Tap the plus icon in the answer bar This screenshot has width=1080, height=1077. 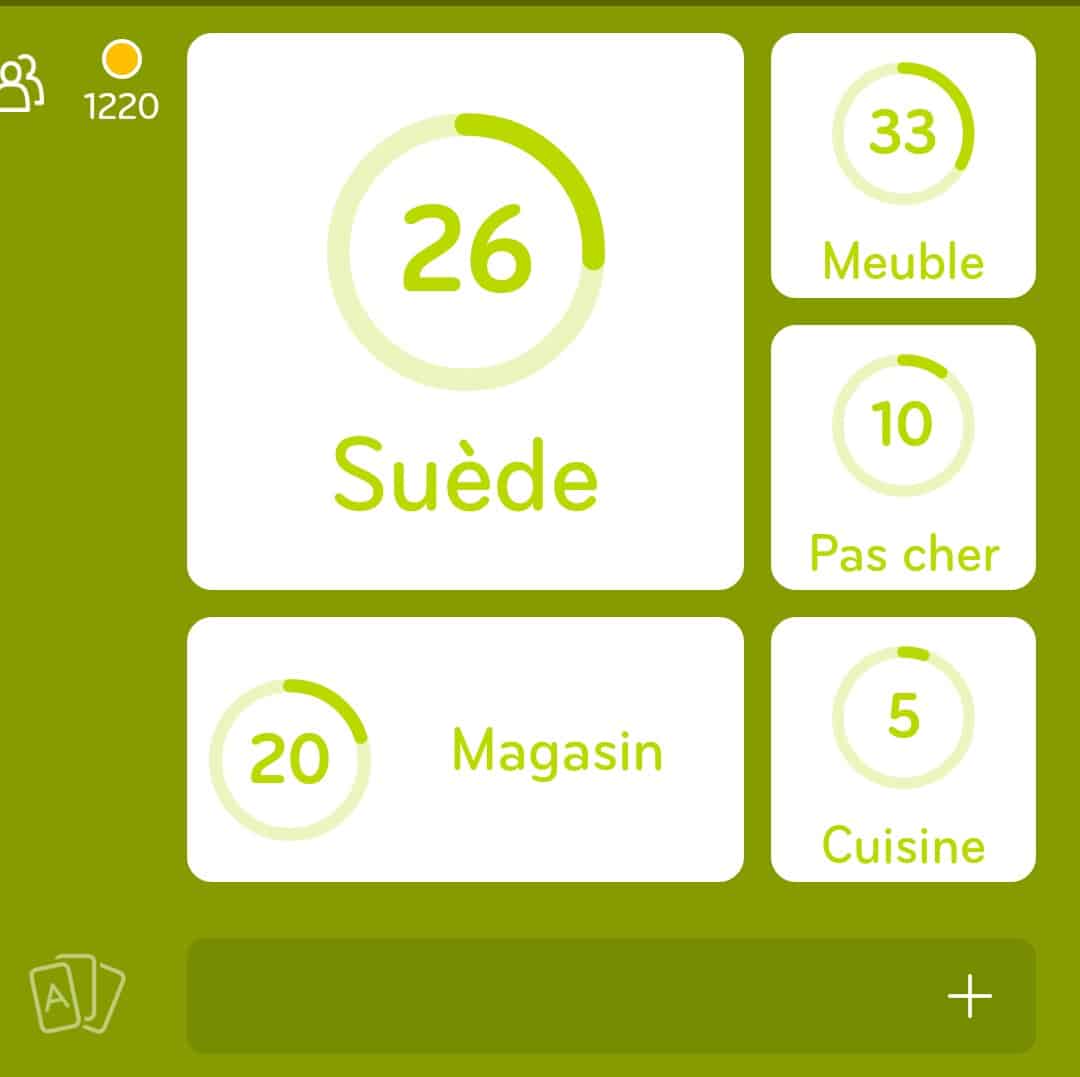click(969, 996)
